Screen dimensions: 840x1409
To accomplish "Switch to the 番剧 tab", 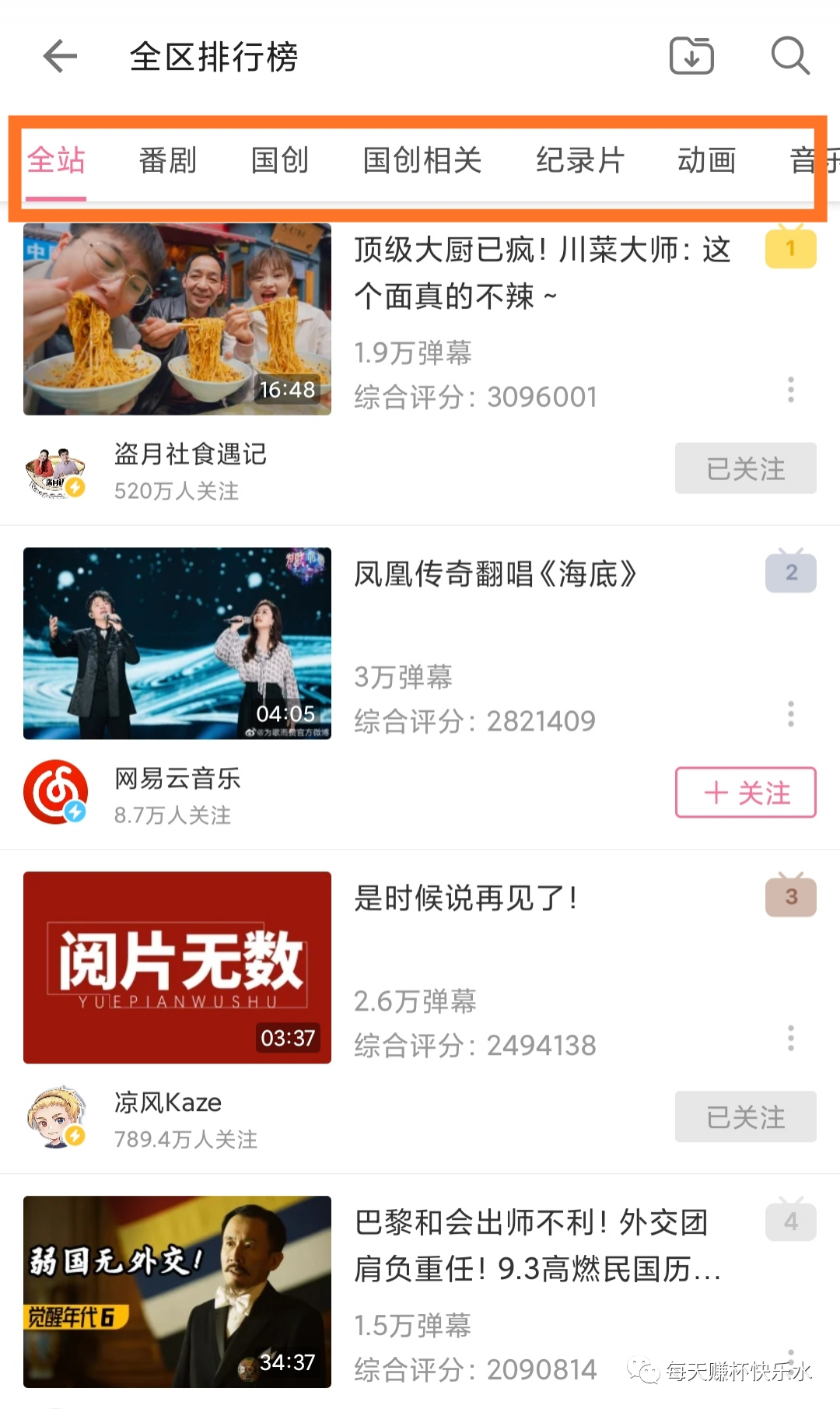I will pos(166,161).
